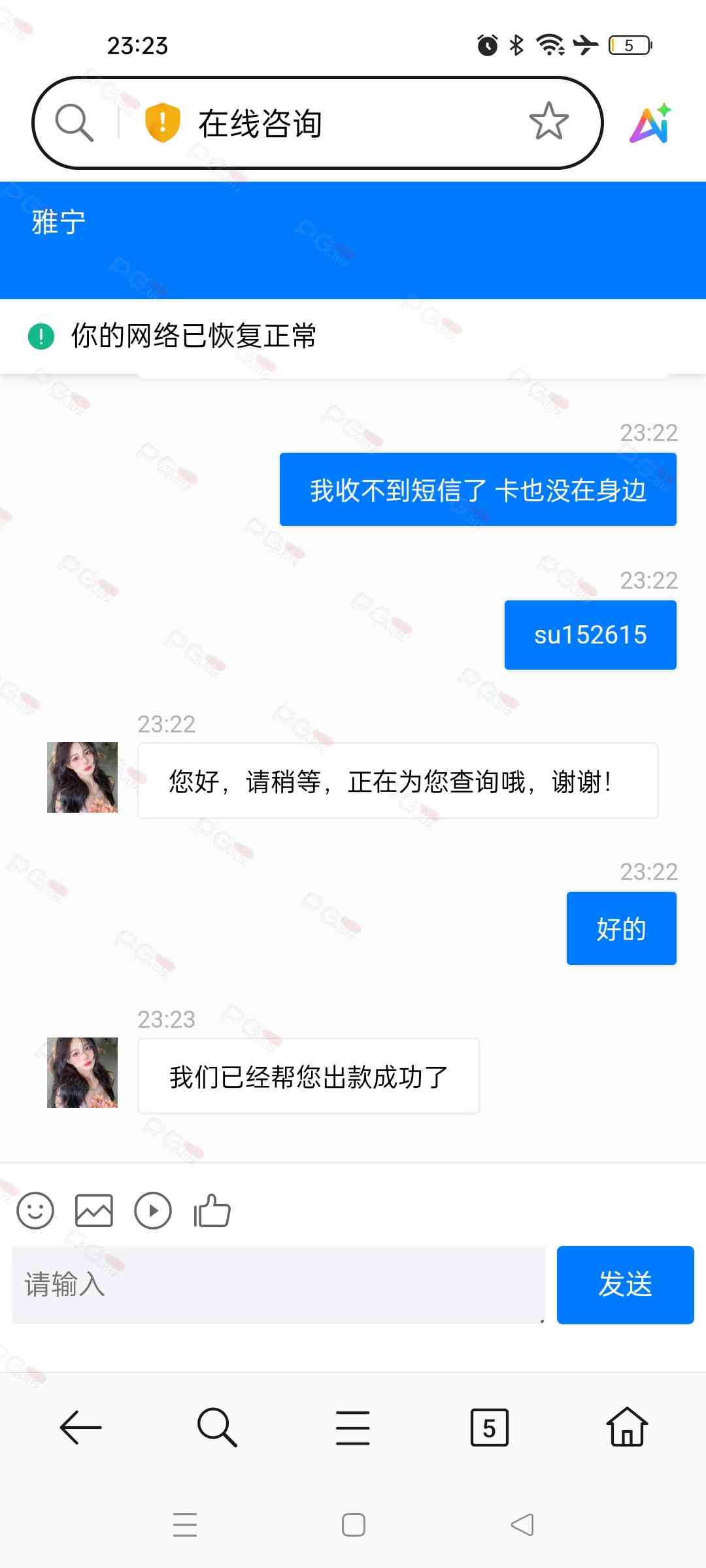Viewport: 706px width, 1568px height.
Task: Go back using the browser back arrow
Action: click(x=80, y=1428)
